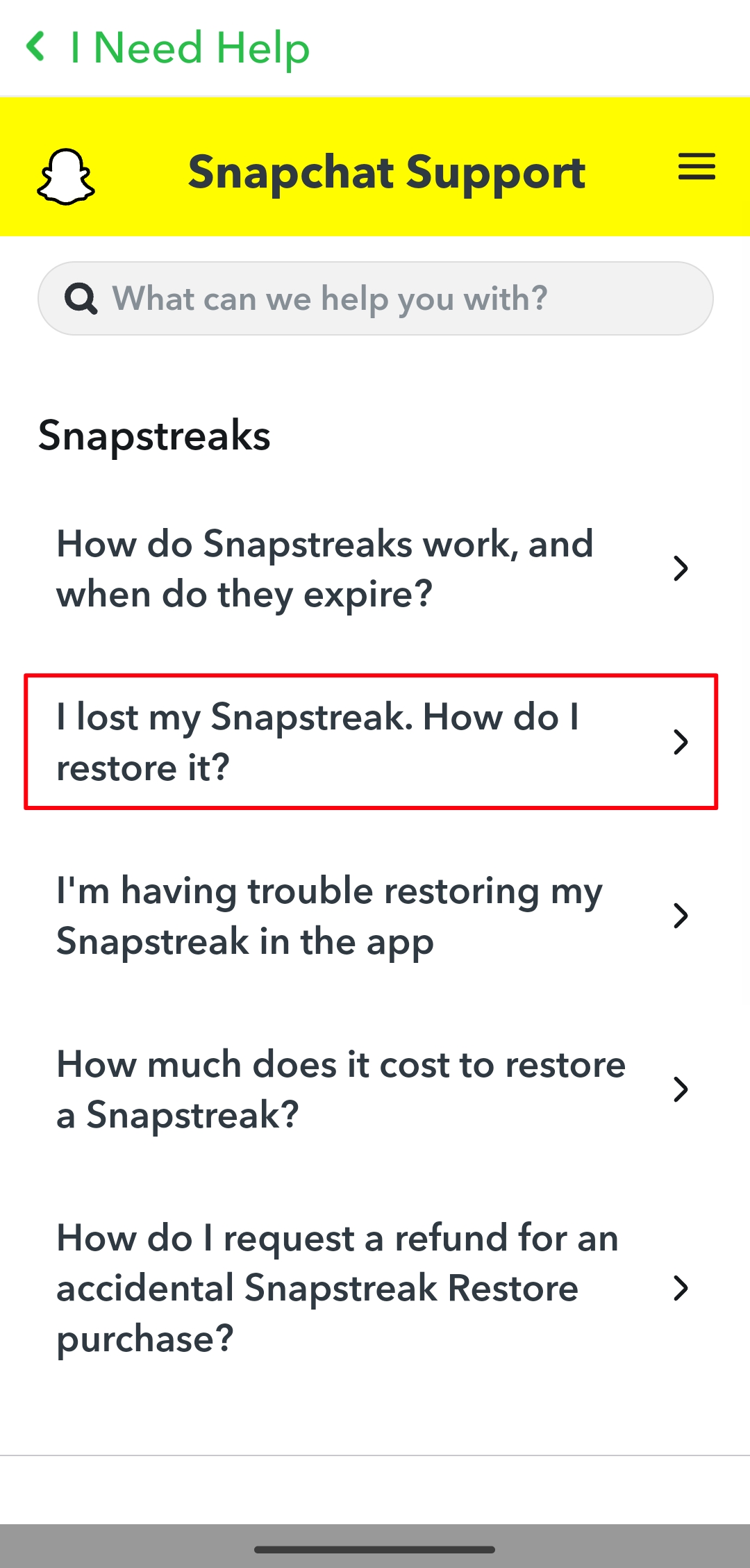View 'How much does it cost to restore'
Image resolution: width=750 pixels, height=1568 pixels.
371,1089
